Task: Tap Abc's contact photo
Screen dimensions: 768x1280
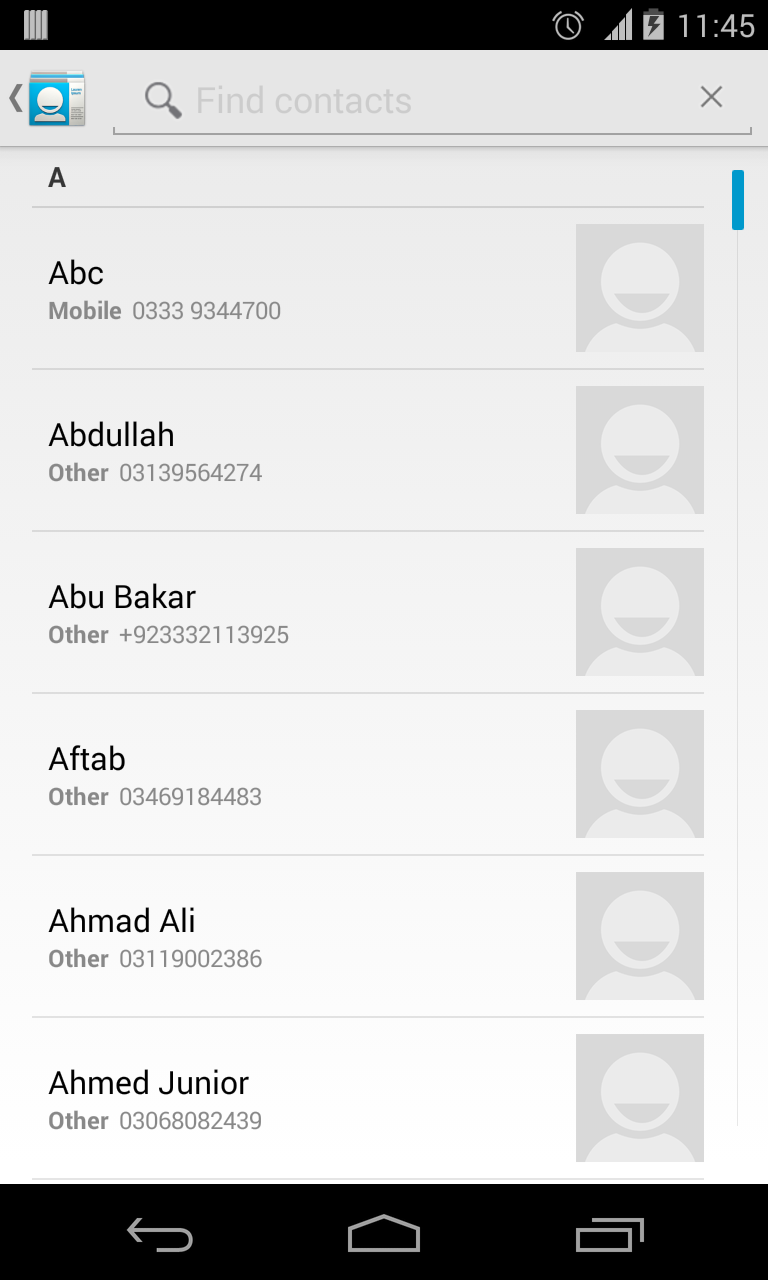Action: [x=640, y=288]
